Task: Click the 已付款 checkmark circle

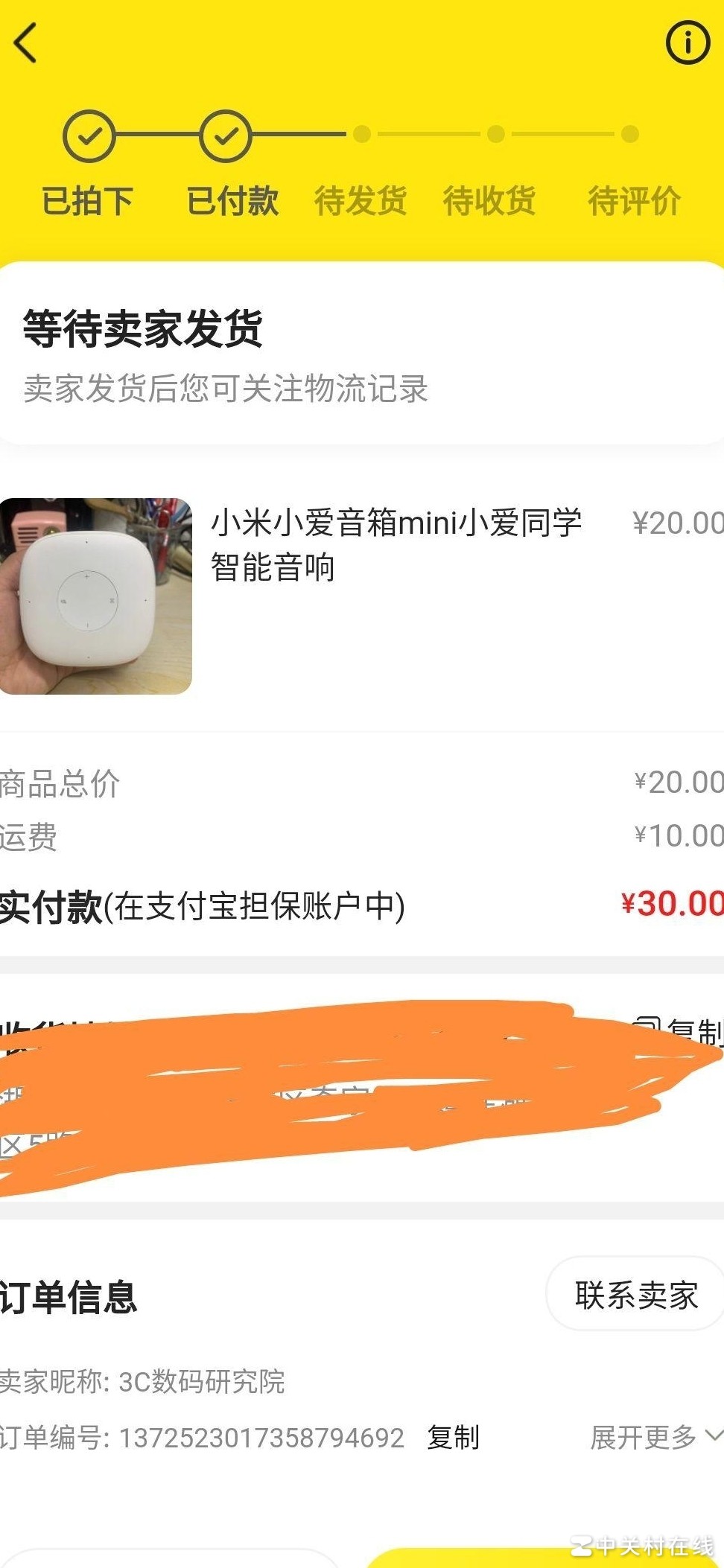Action: point(225,136)
